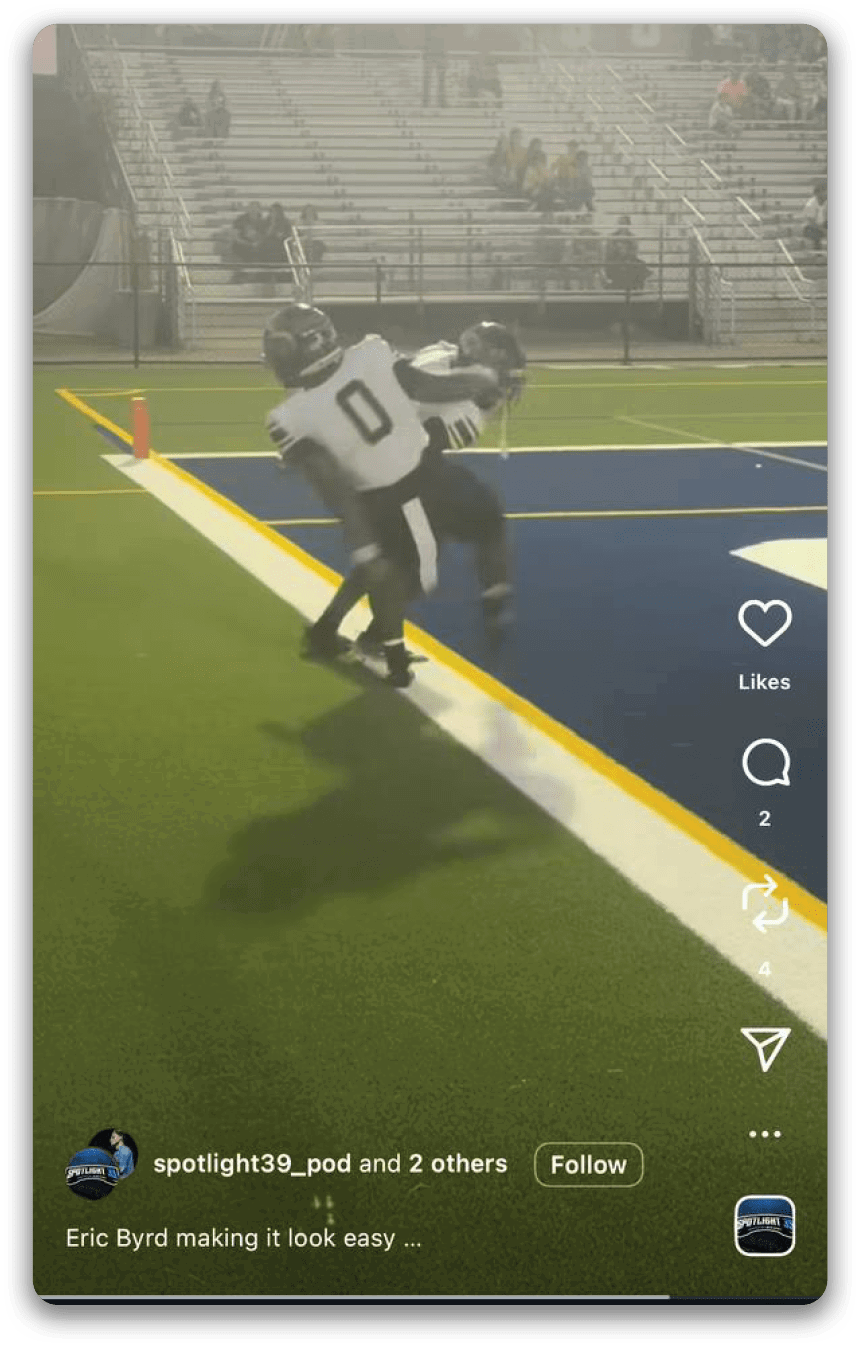This screenshot has height=1347, width=860.
Task: Like this reel with the heart icon
Action: pos(764,623)
